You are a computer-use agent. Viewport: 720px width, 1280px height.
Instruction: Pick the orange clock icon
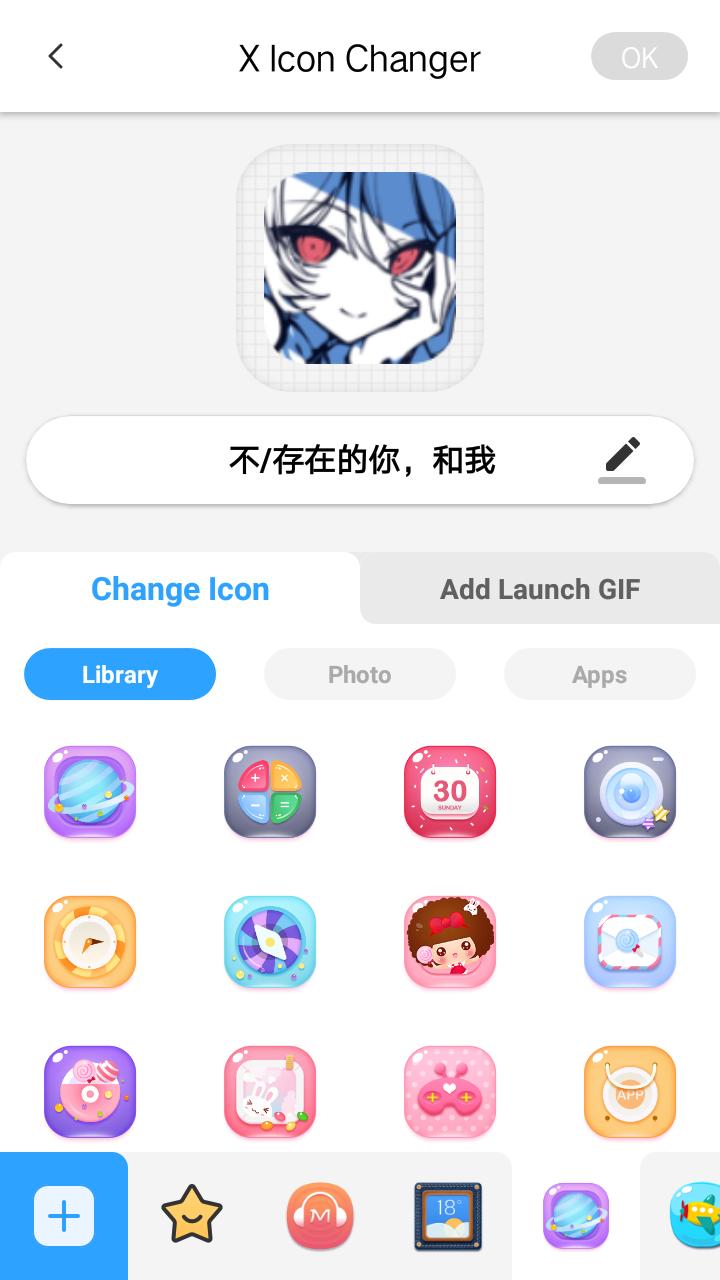click(x=90, y=942)
